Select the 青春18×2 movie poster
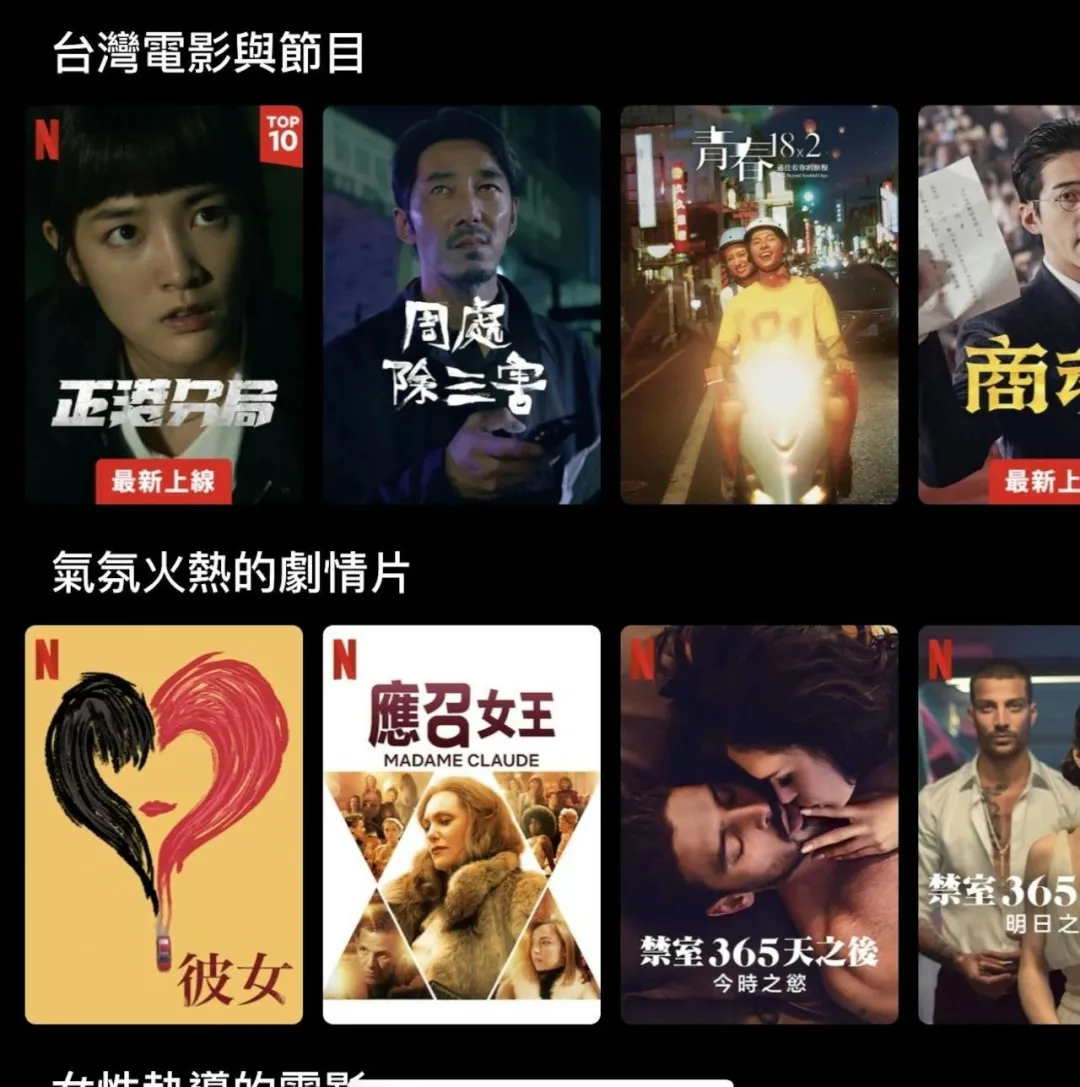 (x=760, y=300)
